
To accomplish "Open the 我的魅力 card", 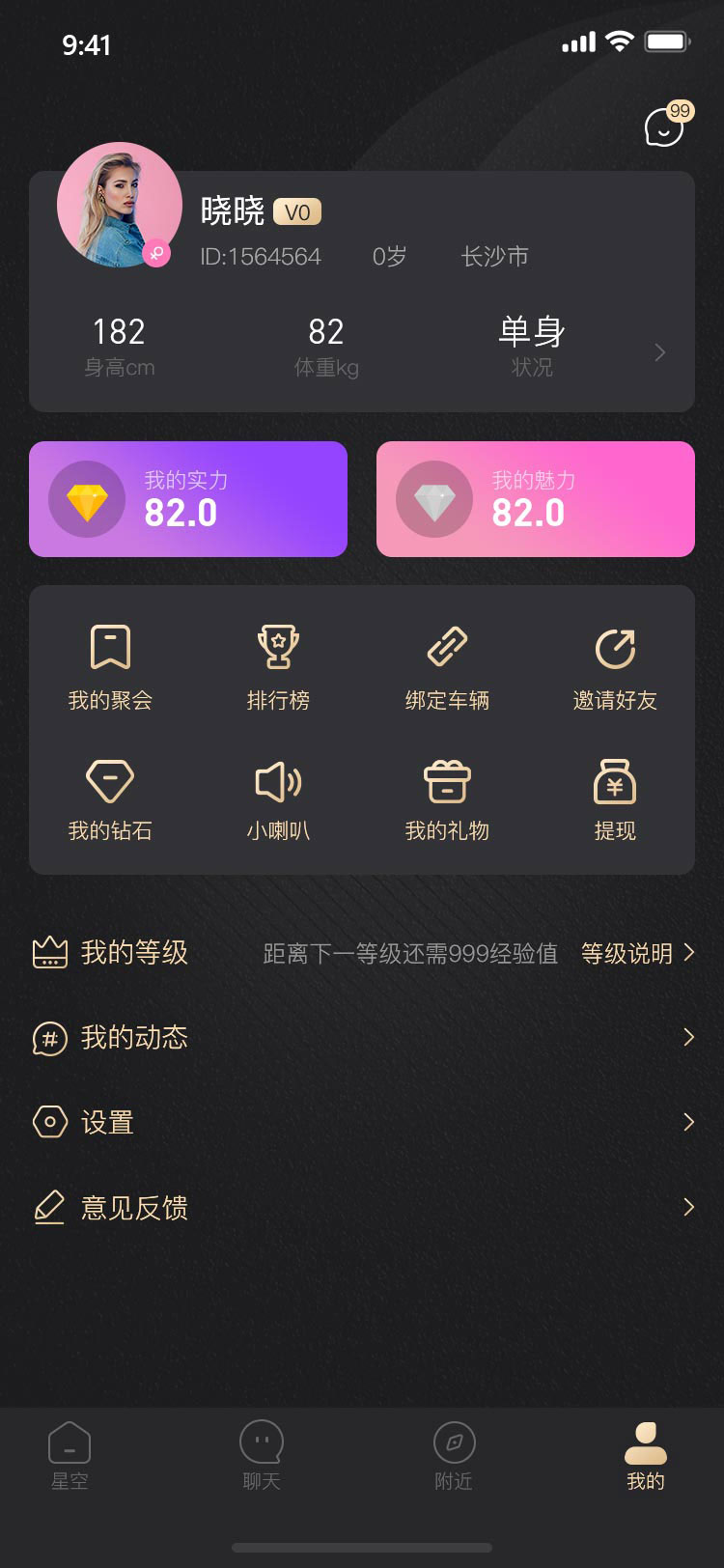I will pos(536,499).
